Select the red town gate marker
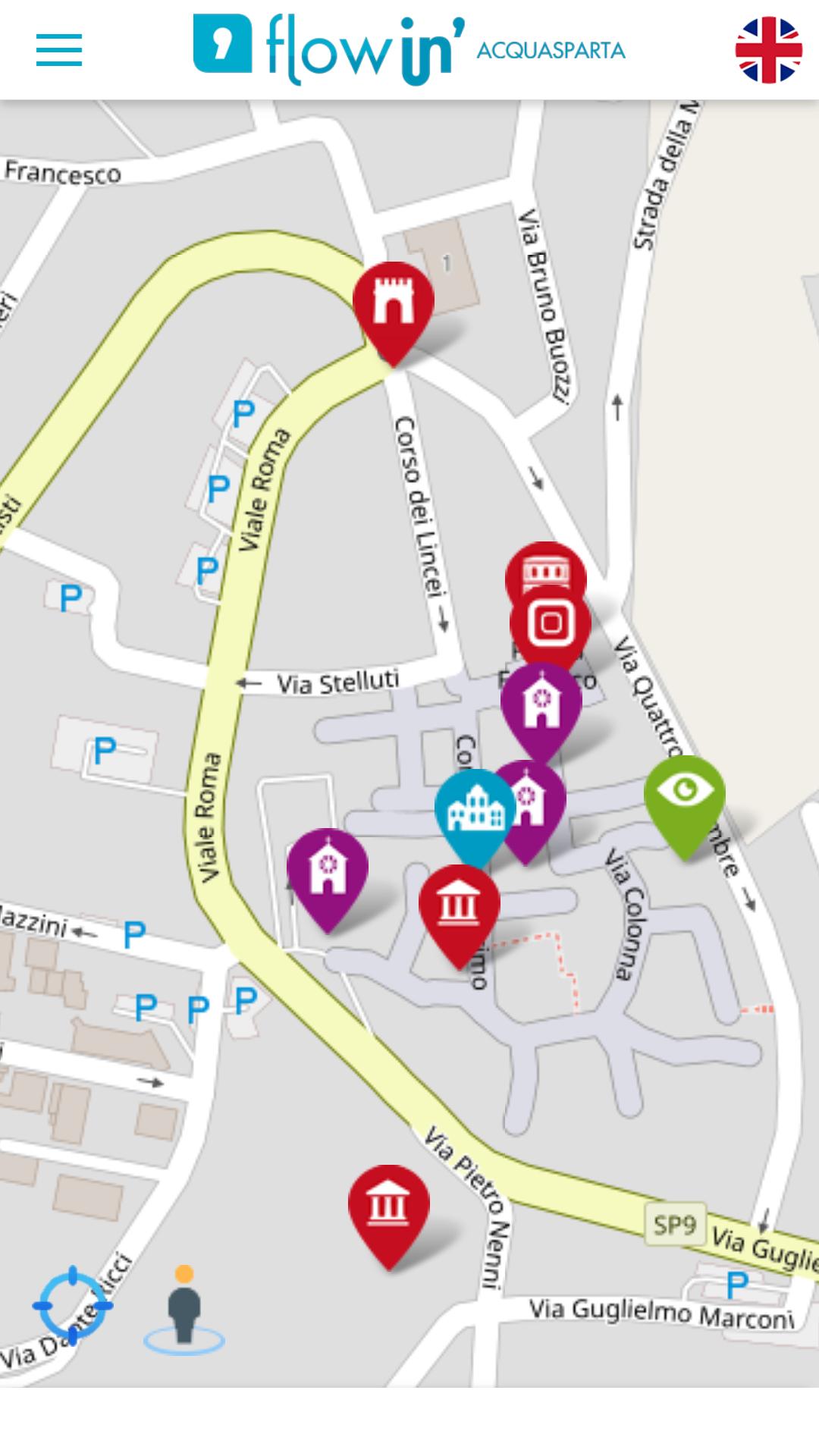 (x=394, y=314)
